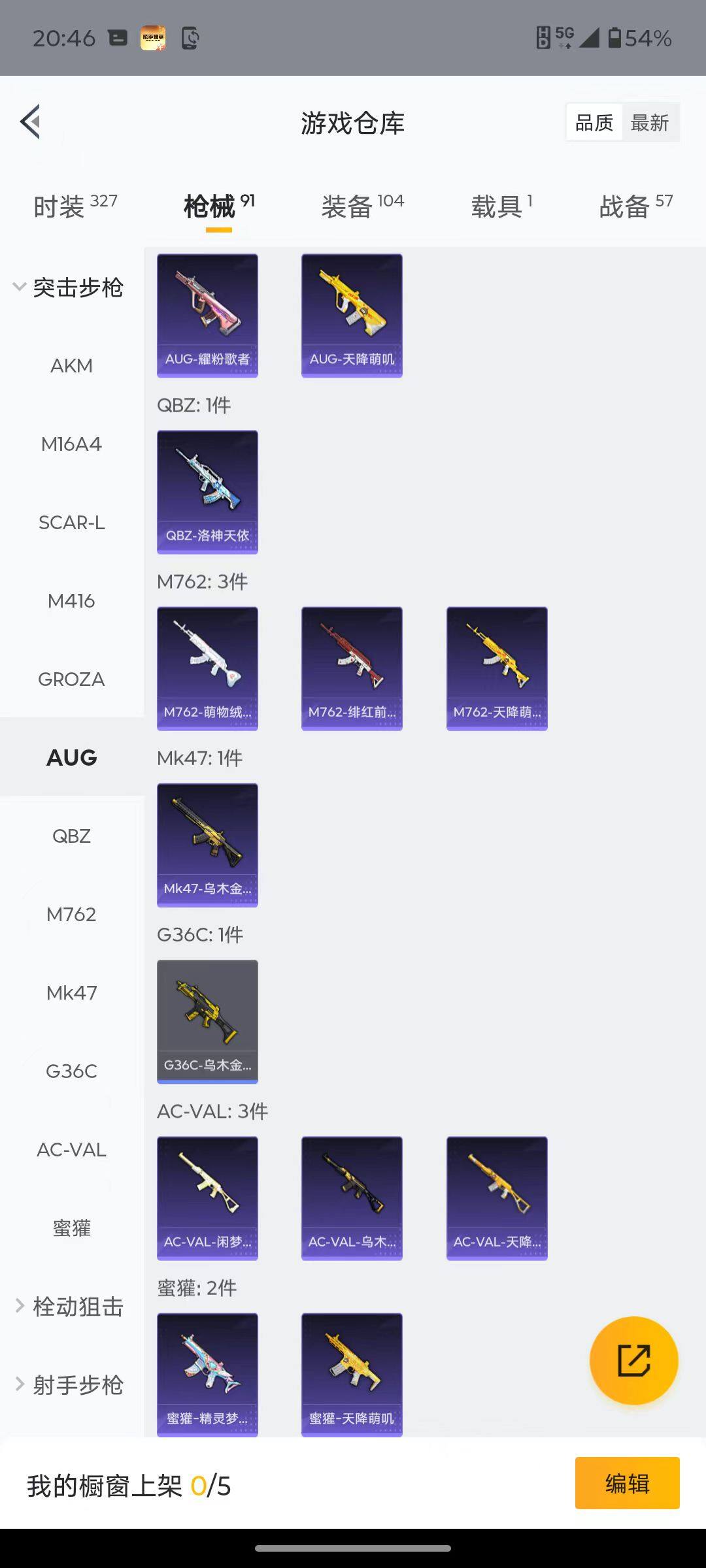Select M416 in the side list
Screen dimensions: 706x1568
tap(71, 601)
